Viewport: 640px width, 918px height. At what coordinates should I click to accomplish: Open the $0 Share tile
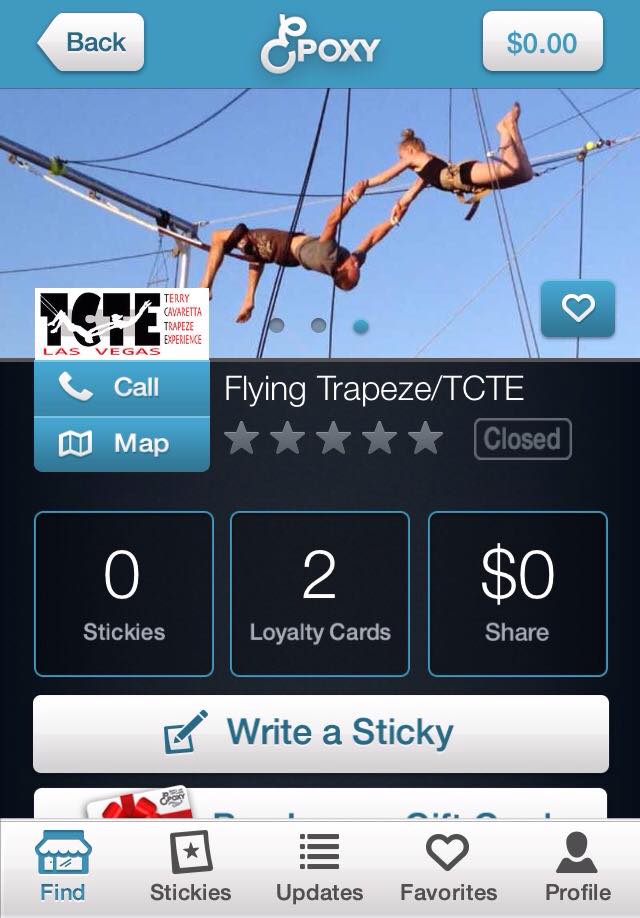tap(517, 594)
